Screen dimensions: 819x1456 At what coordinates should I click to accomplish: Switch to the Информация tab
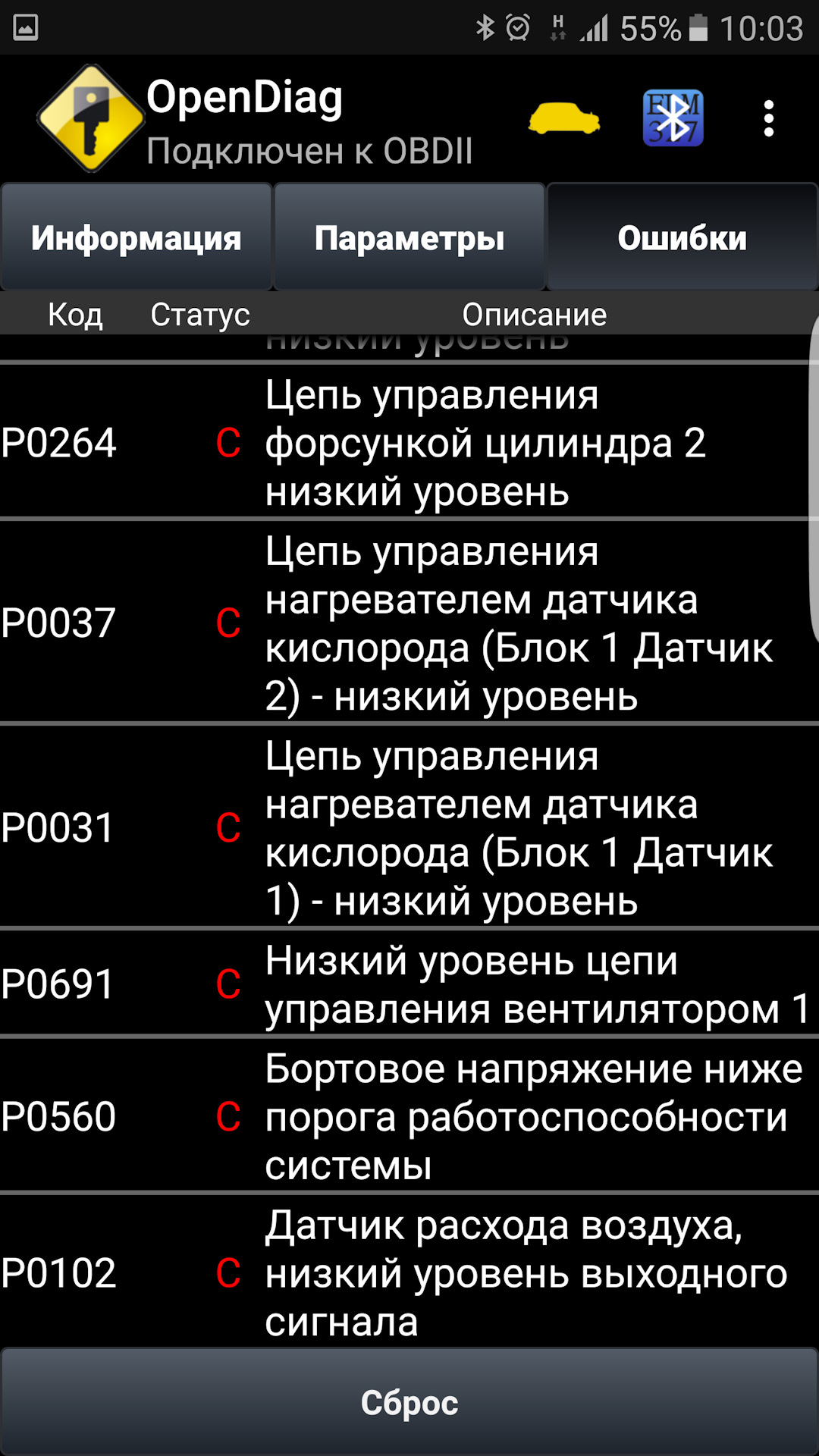pos(136,238)
